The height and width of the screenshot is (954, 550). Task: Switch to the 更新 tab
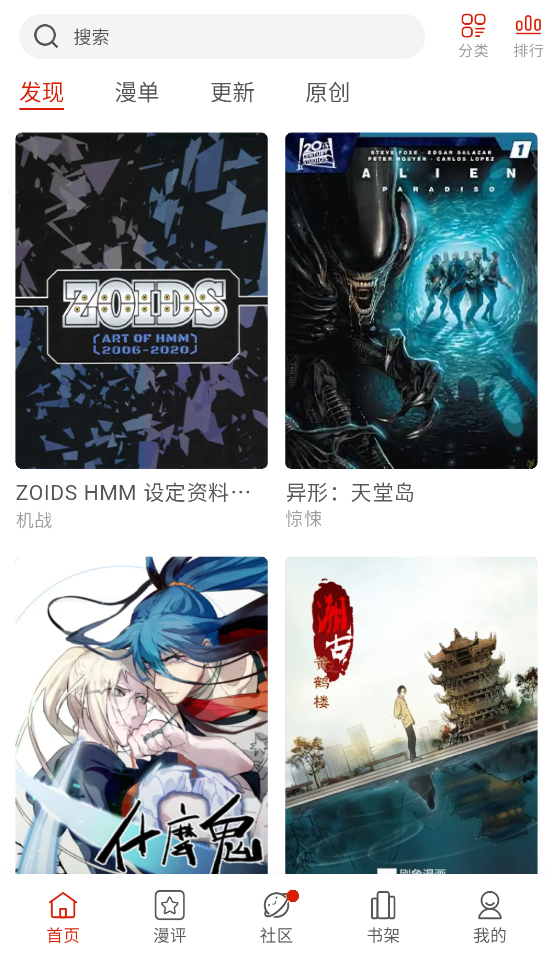click(232, 92)
